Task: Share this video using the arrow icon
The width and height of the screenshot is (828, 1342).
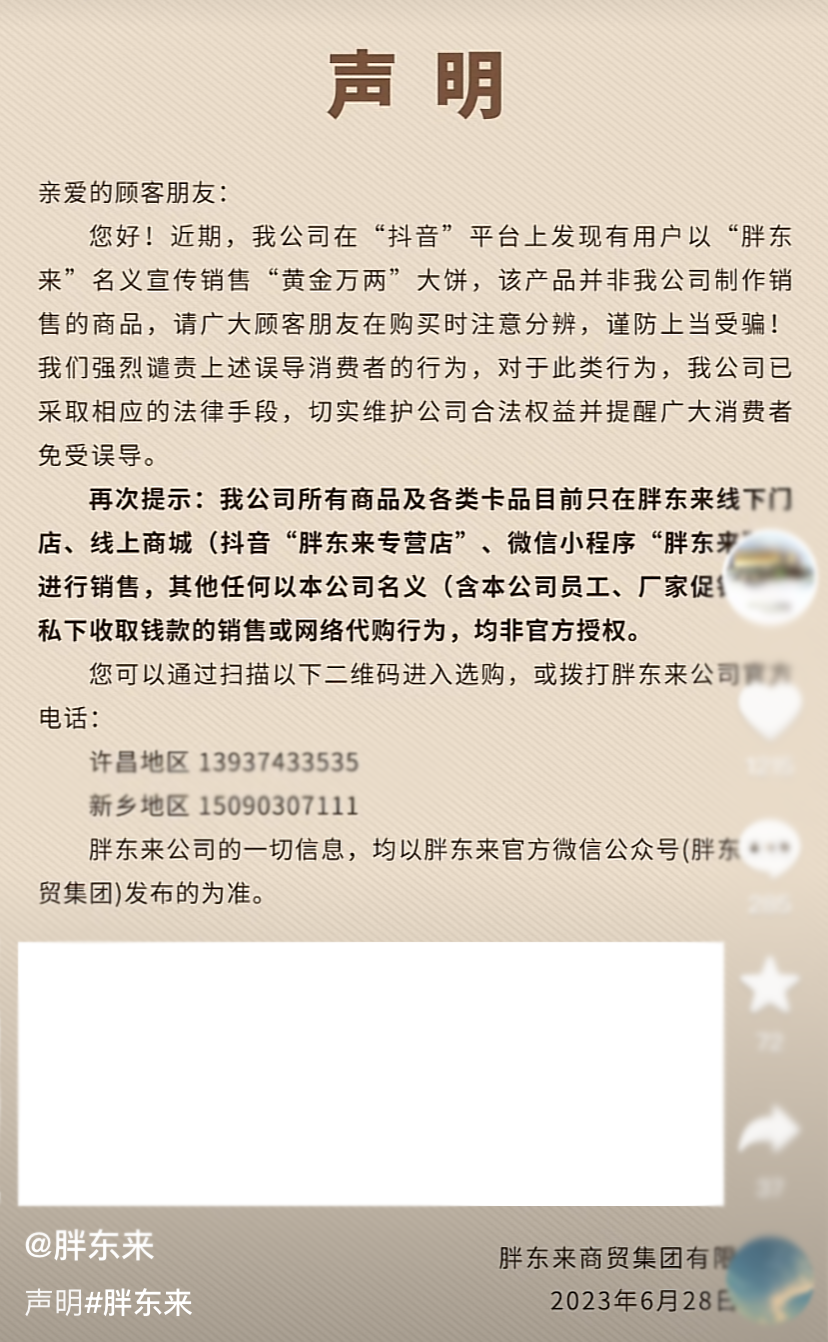Action: tap(769, 1130)
